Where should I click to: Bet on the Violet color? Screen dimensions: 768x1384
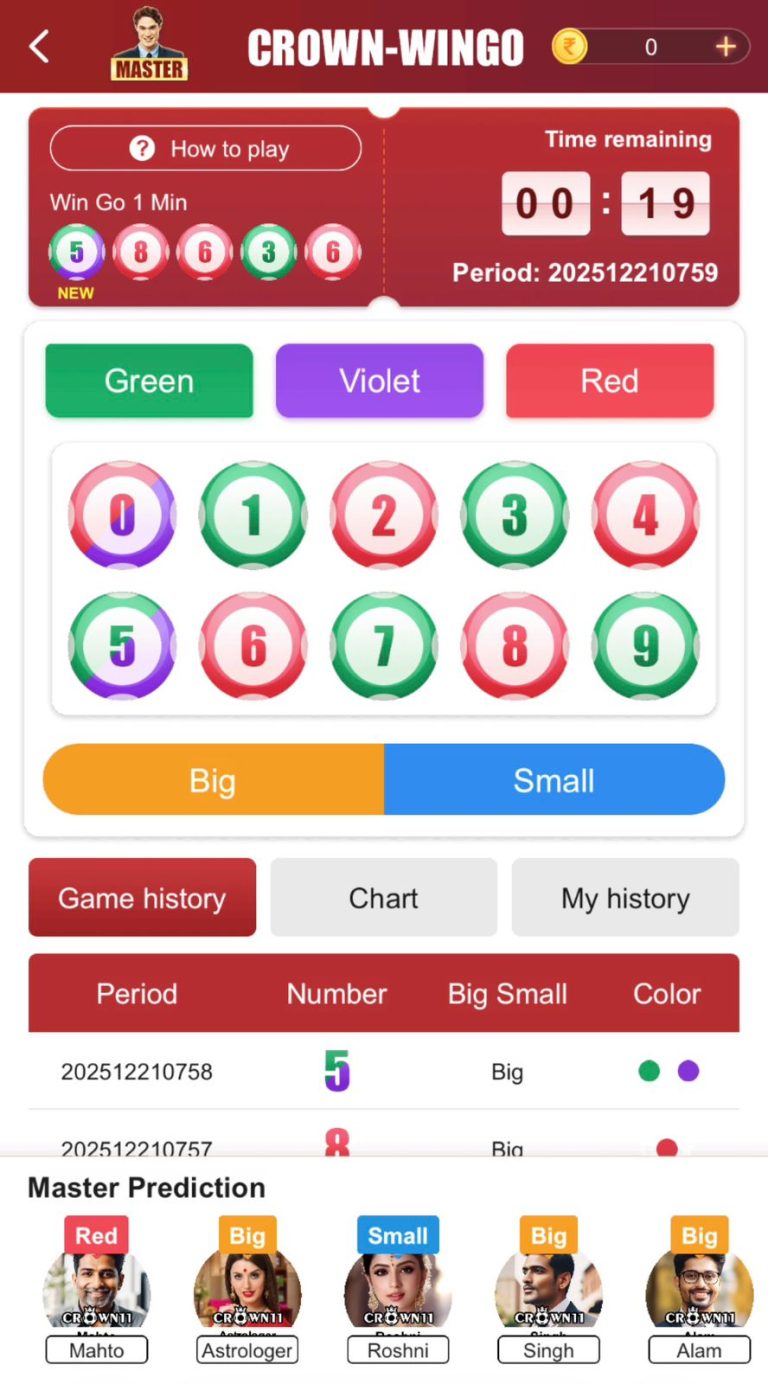tap(380, 381)
